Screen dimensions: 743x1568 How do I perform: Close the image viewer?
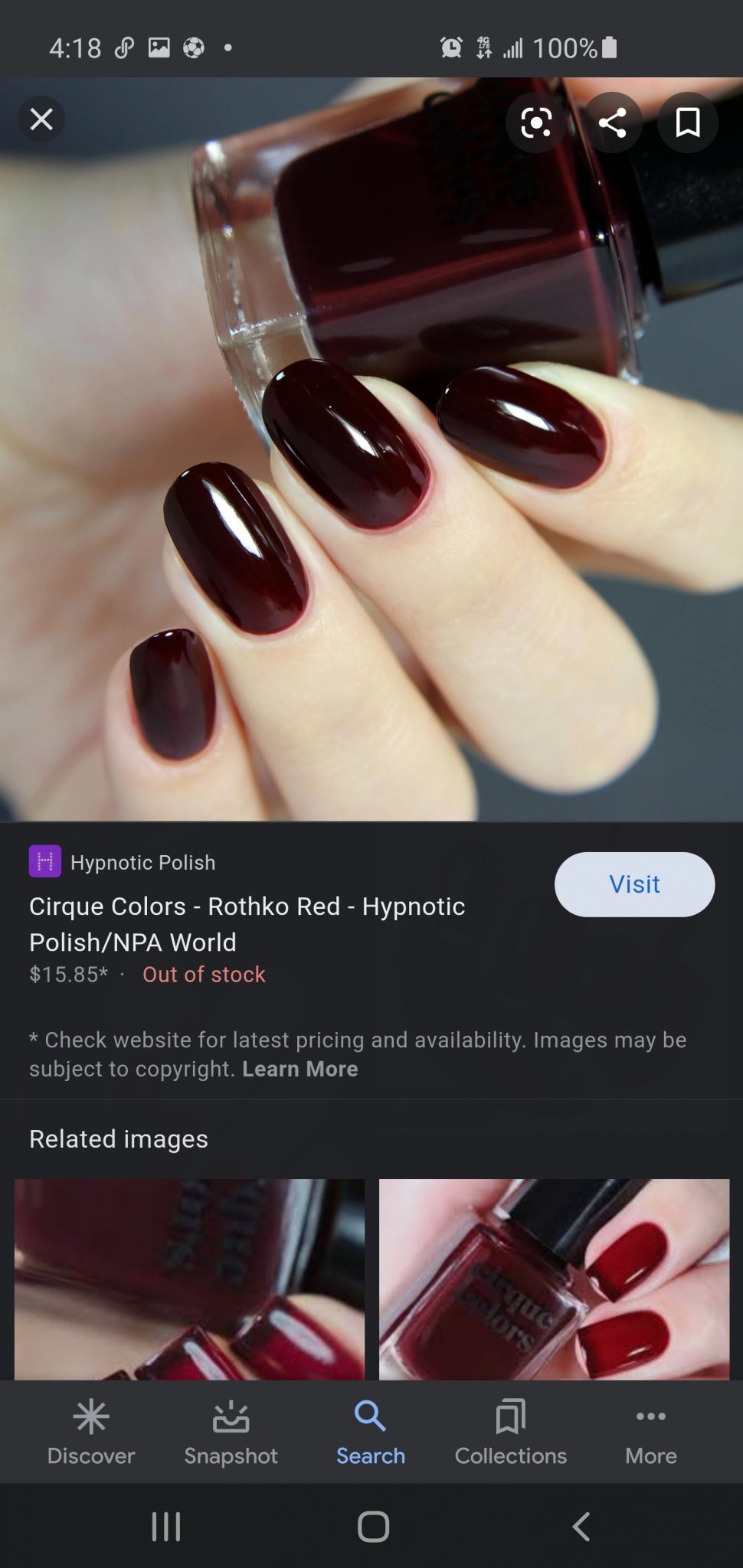pos(41,119)
